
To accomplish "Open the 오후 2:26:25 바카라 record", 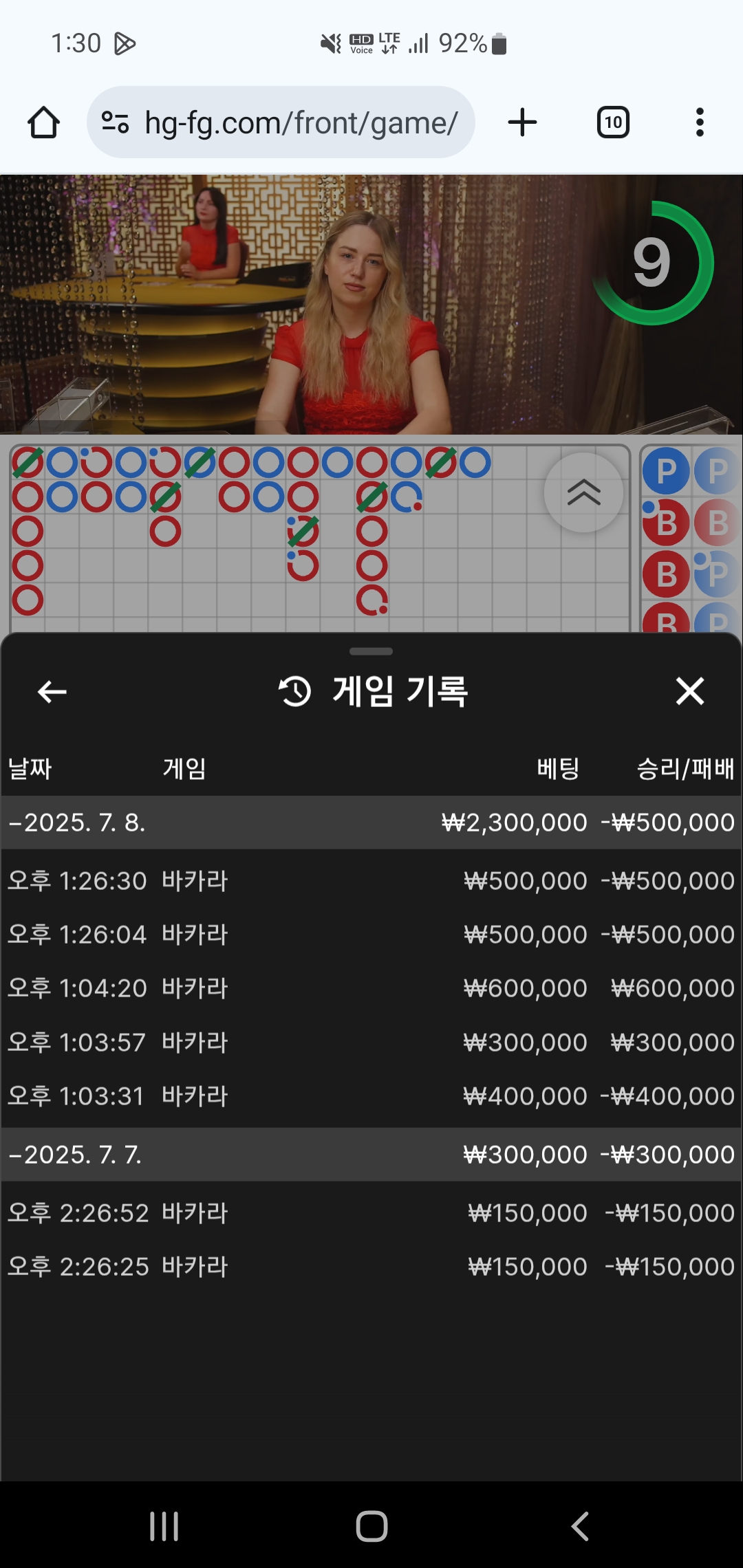I will tap(371, 1267).
